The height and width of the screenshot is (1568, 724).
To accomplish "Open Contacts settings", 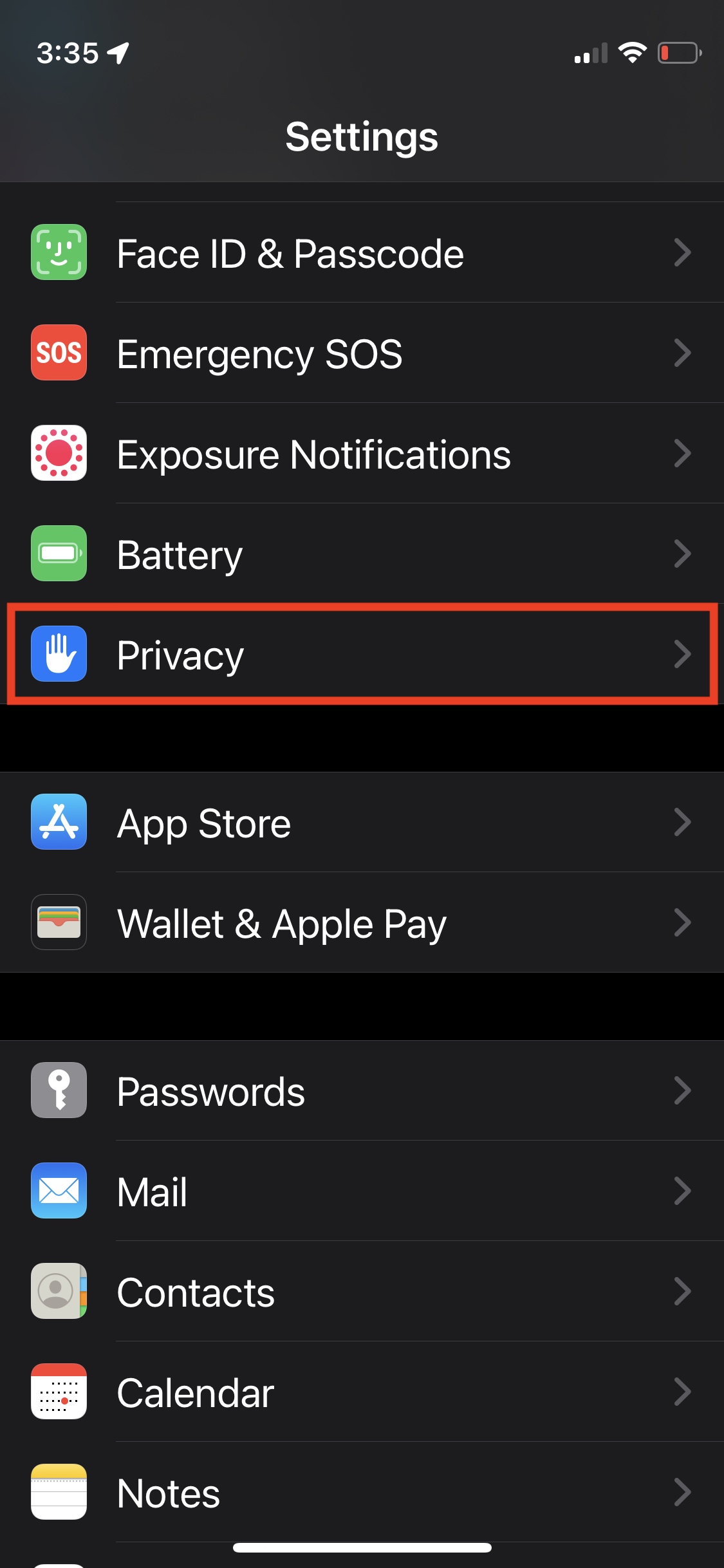I will (x=362, y=1291).
